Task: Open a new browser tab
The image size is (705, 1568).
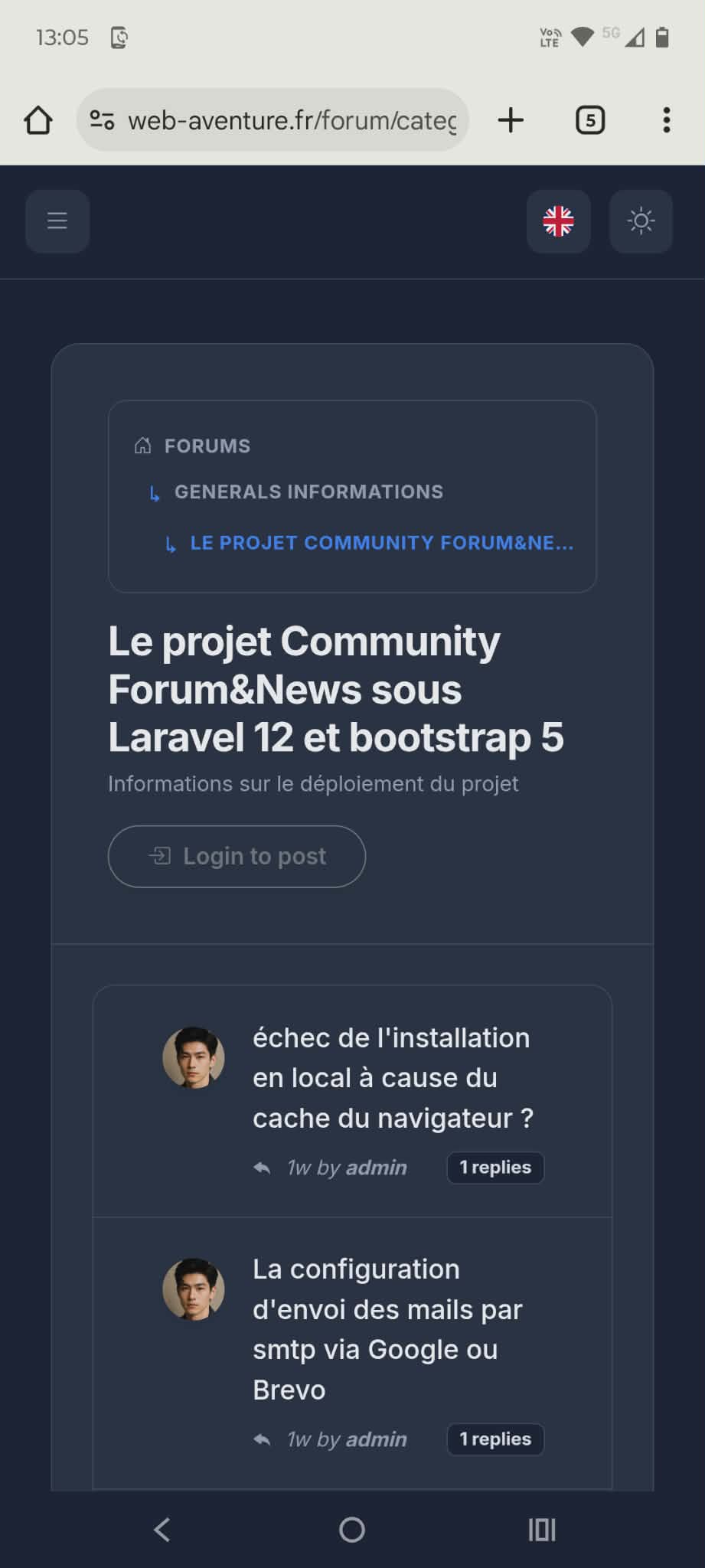Action: tap(511, 120)
